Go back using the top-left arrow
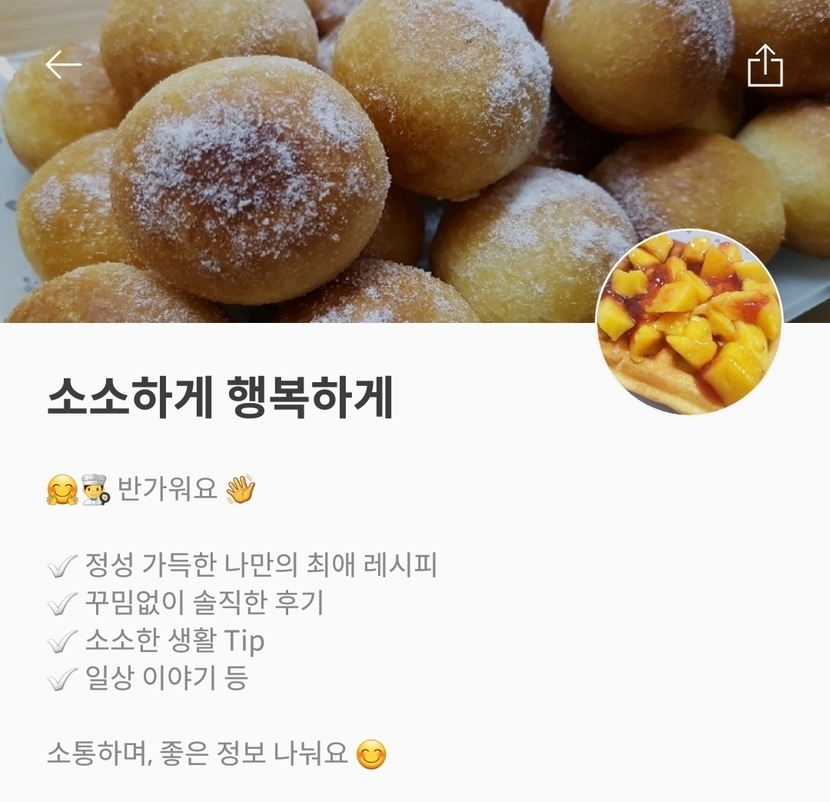Screen dimensions: 830x802 click(x=63, y=65)
